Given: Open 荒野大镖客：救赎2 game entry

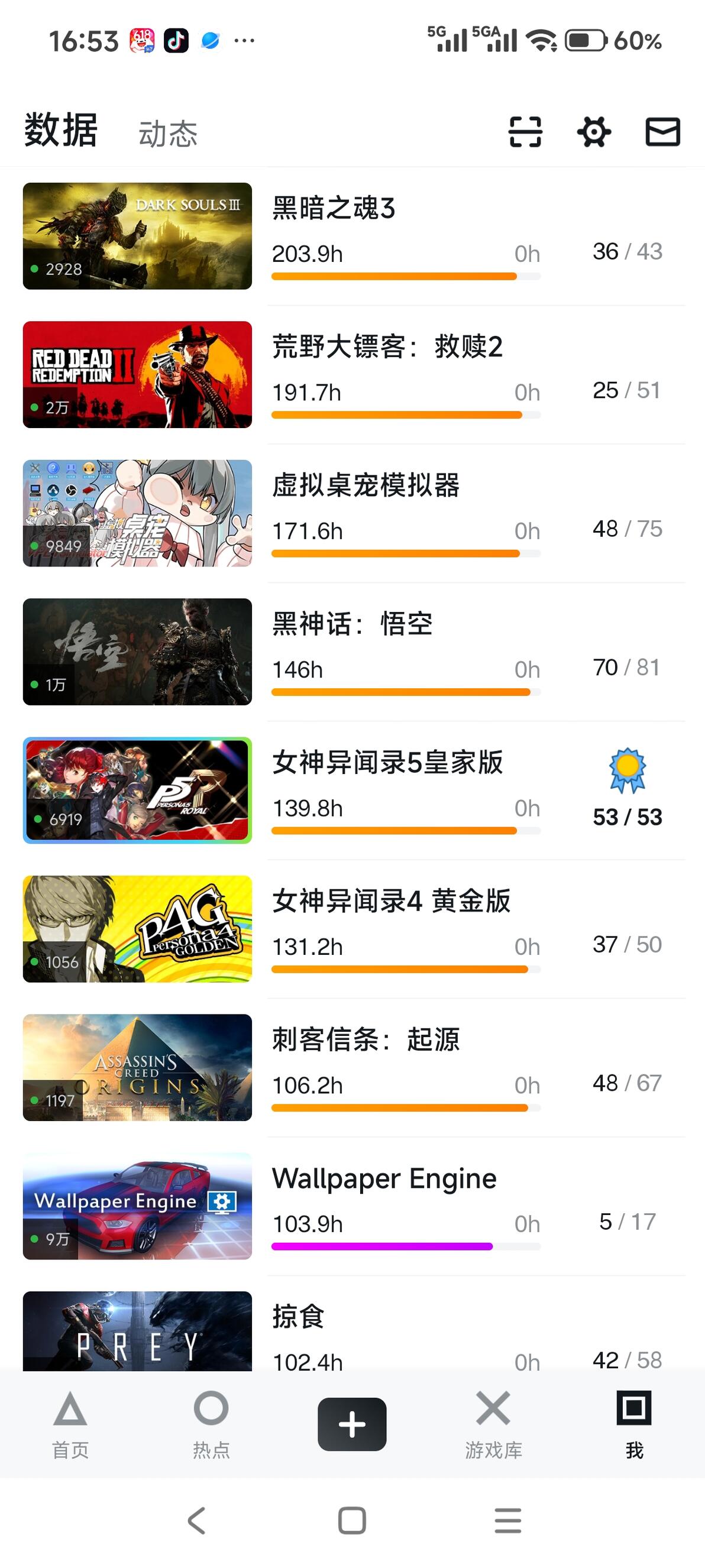Looking at the screenshot, I should (353, 375).
